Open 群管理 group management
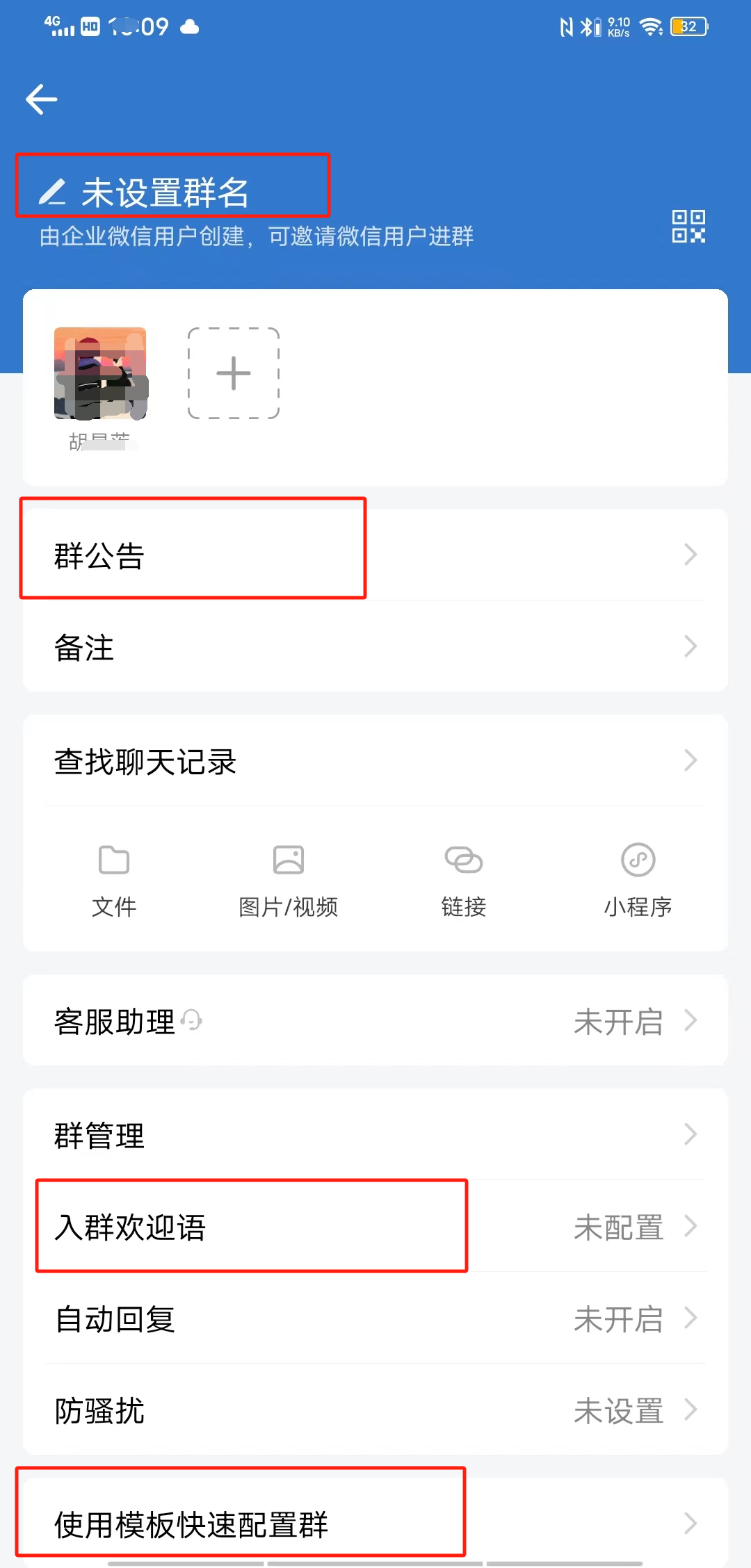The image size is (751, 1568). (x=375, y=1134)
